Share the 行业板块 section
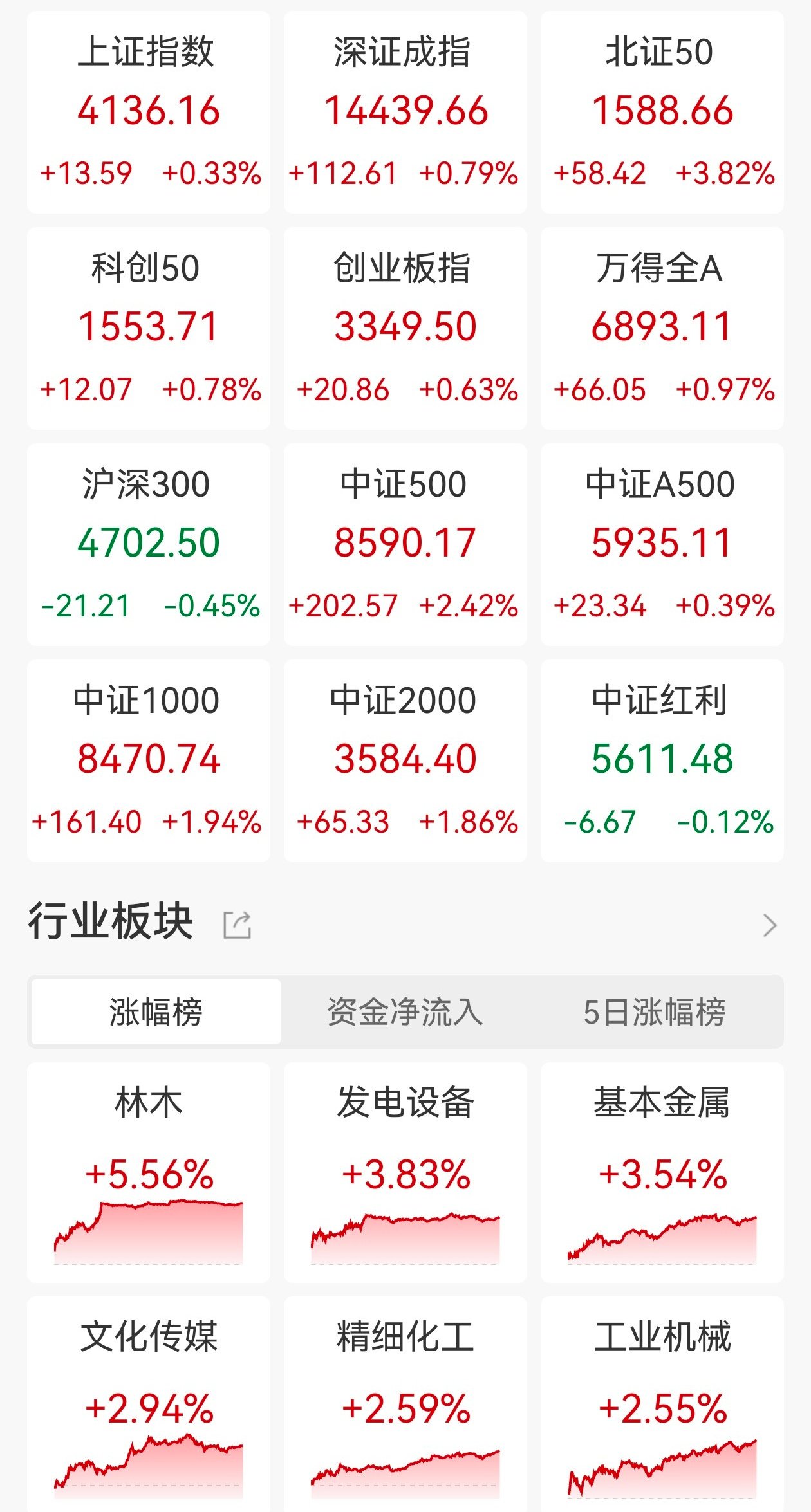The image size is (811, 1512). tap(237, 925)
